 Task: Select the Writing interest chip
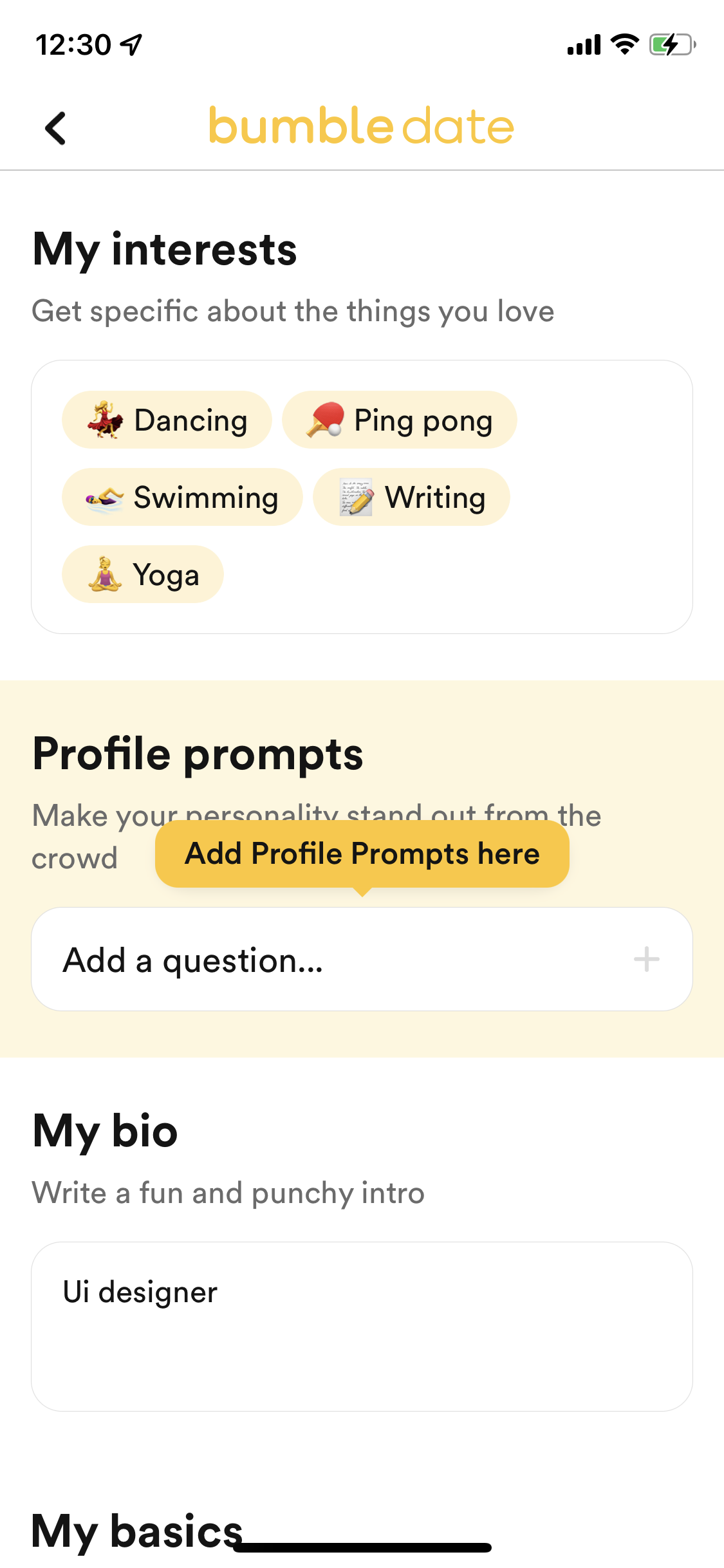tap(411, 497)
